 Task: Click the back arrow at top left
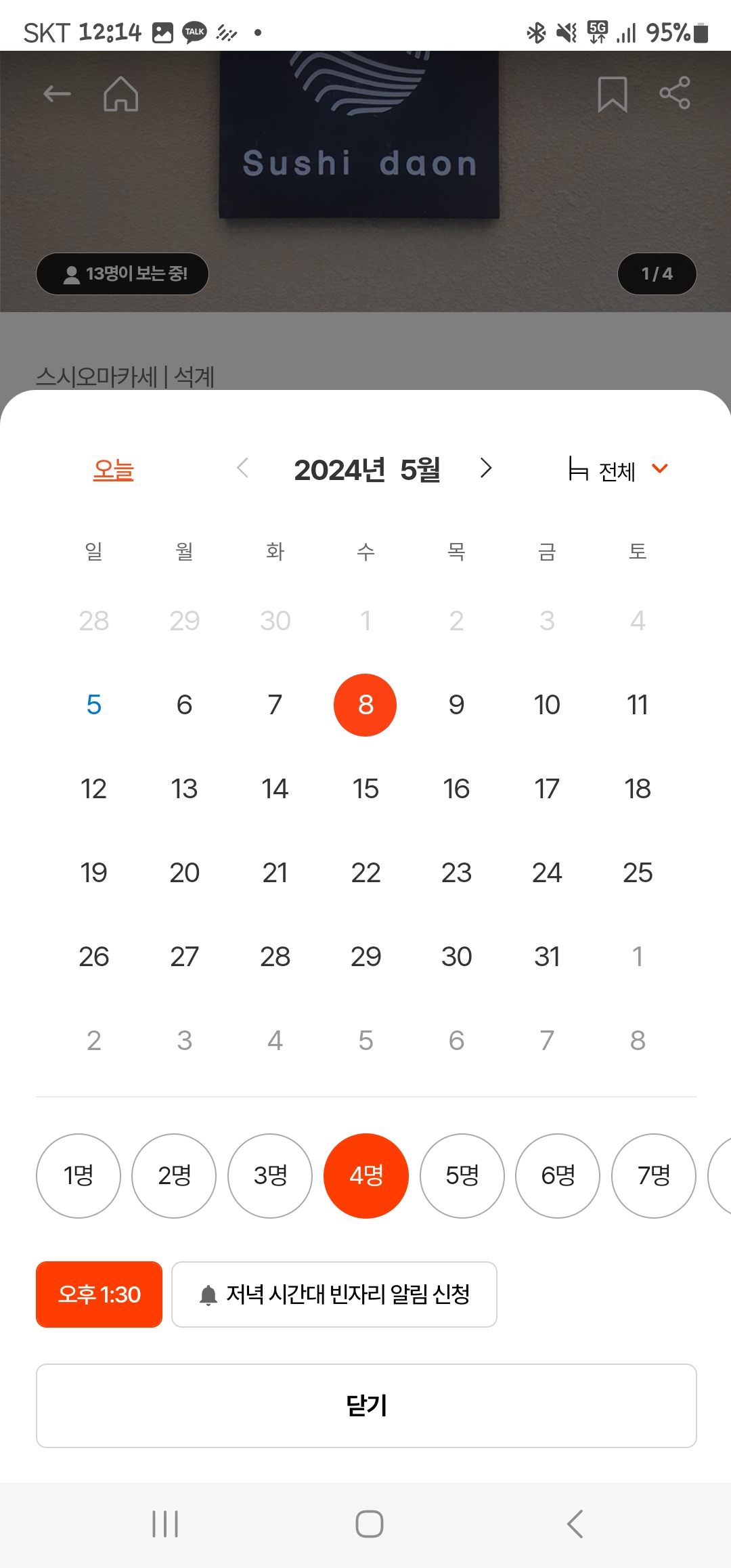point(57,94)
